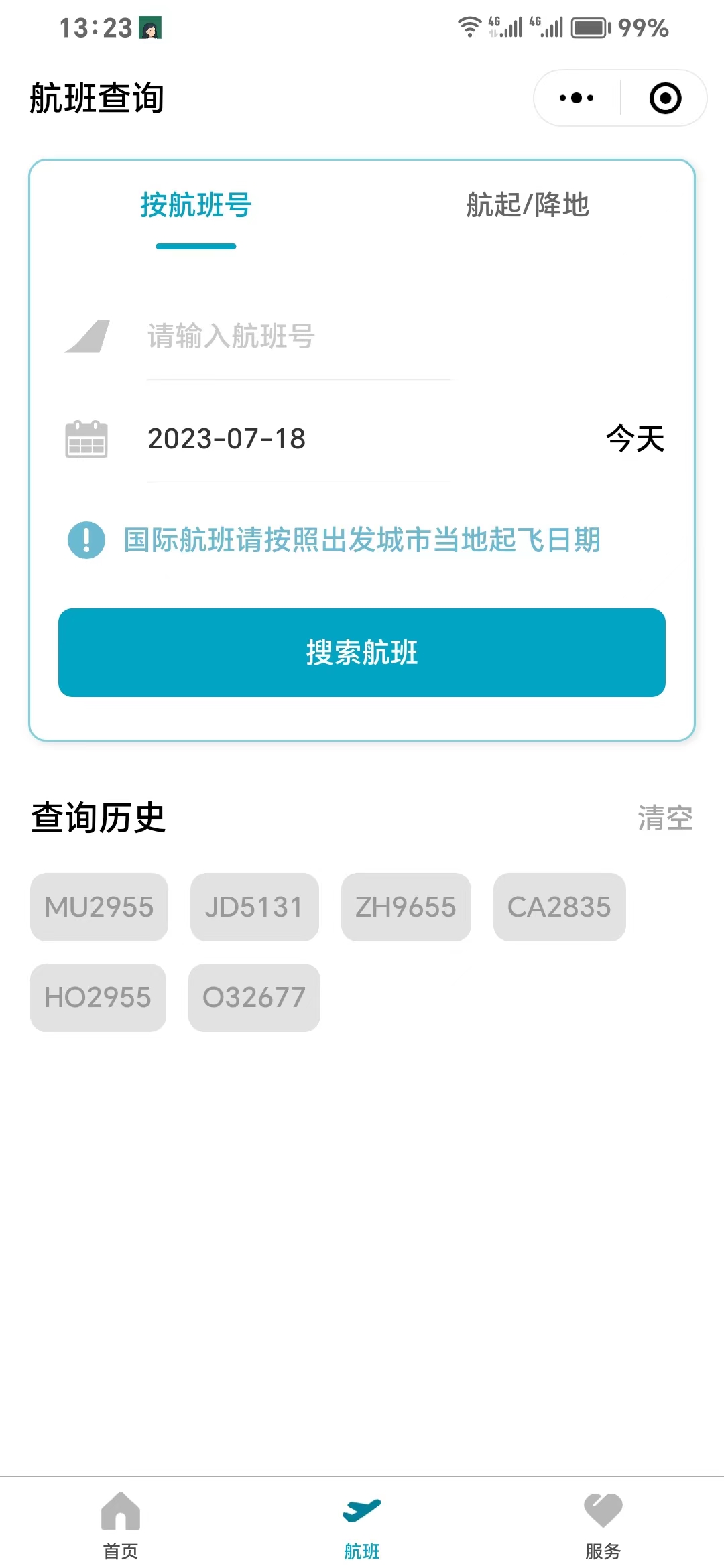Switch to the 按航班号 tab
Image resolution: width=724 pixels, height=1568 pixels.
[x=196, y=206]
